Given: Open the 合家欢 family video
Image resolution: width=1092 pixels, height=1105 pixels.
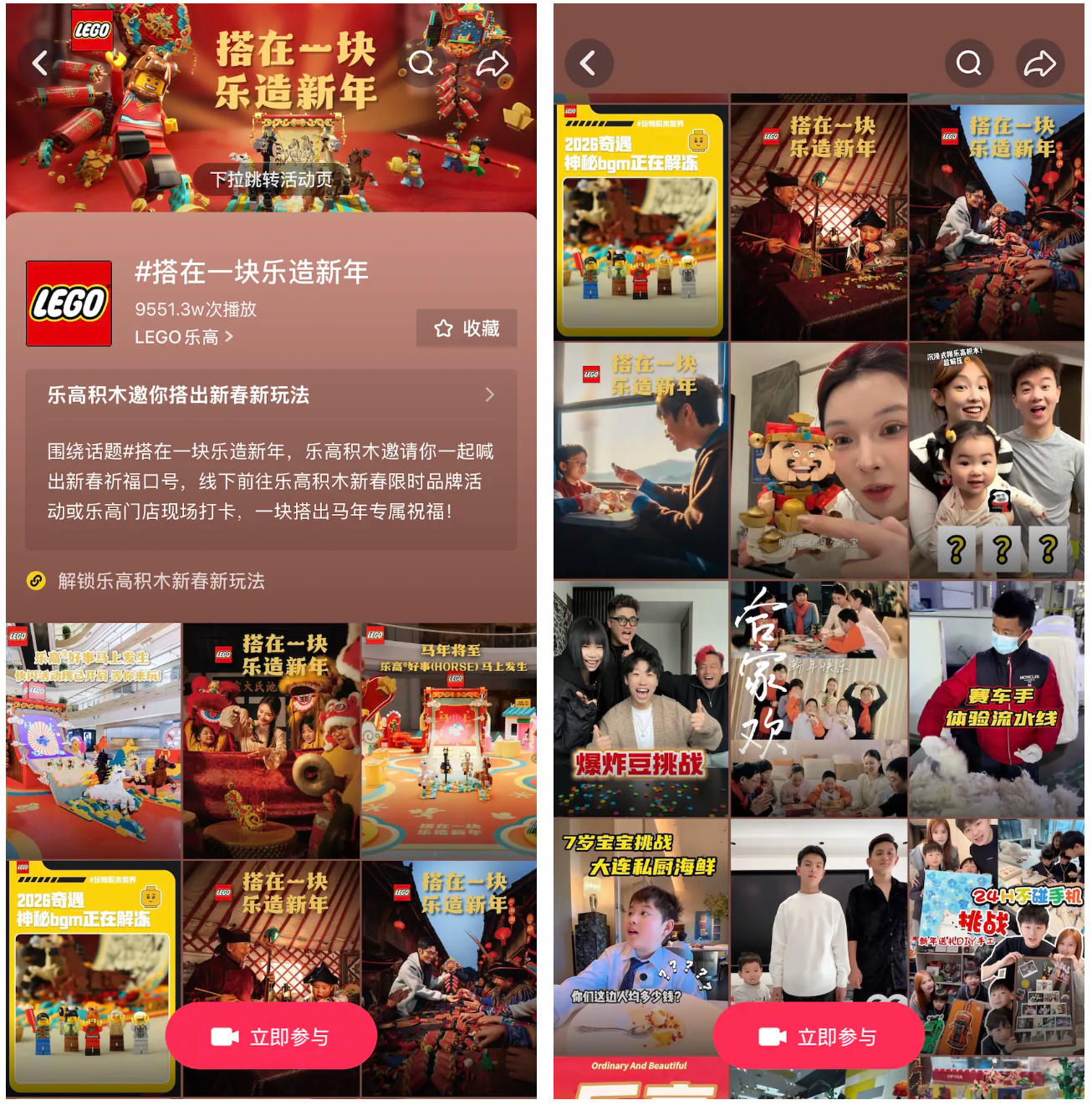Looking at the screenshot, I should click(819, 698).
